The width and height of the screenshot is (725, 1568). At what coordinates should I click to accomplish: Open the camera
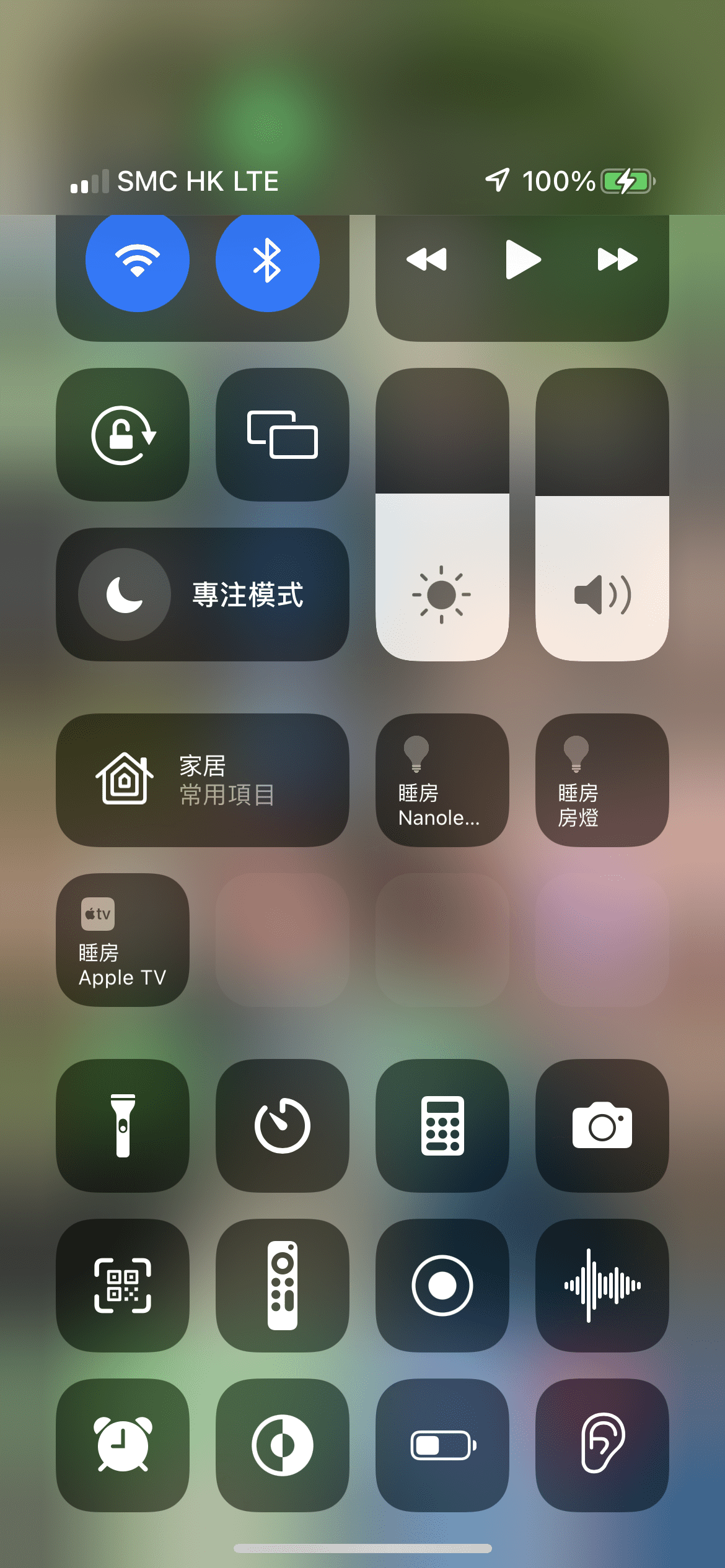click(602, 1126)
